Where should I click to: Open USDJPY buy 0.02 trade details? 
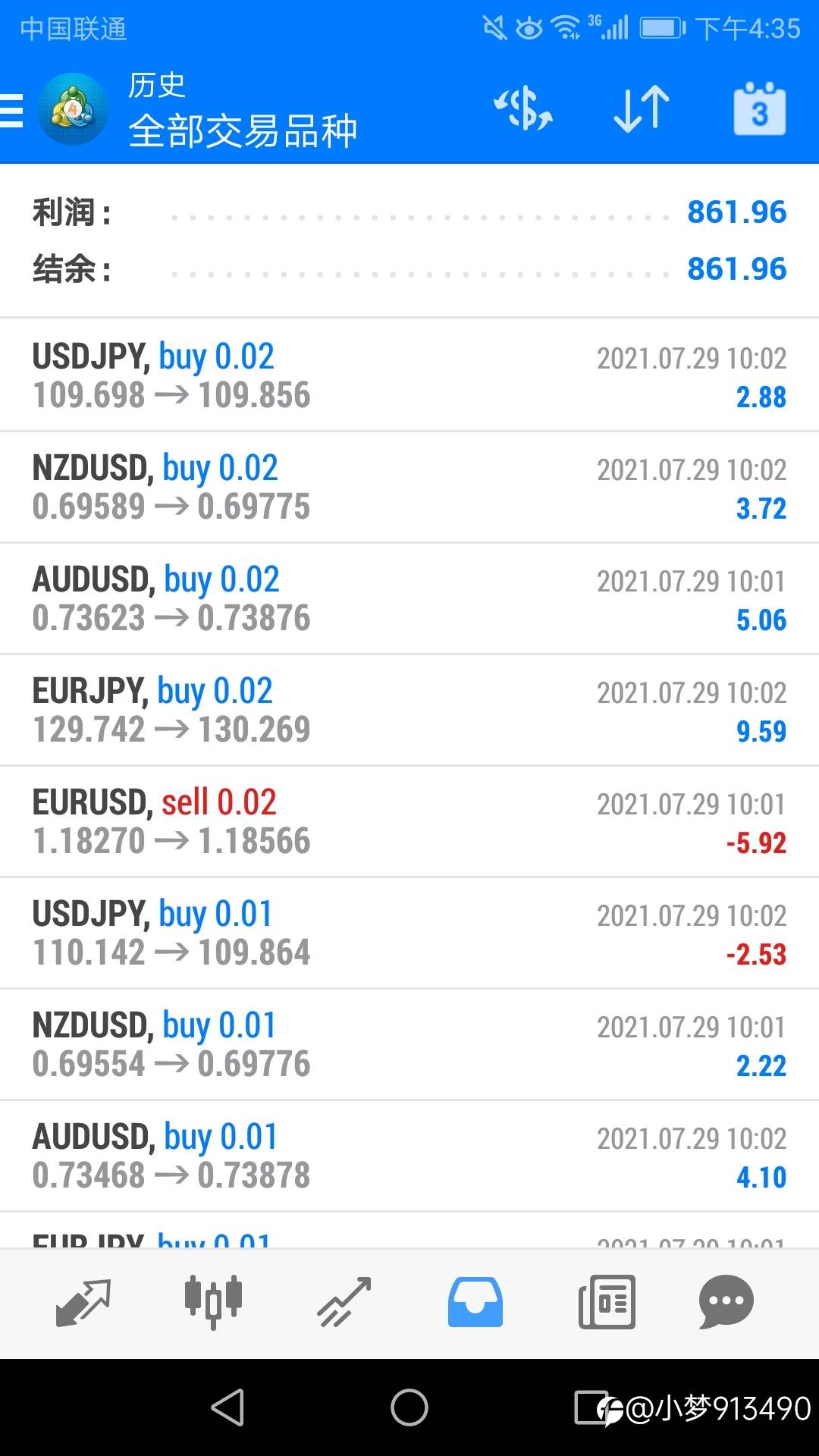409,375
